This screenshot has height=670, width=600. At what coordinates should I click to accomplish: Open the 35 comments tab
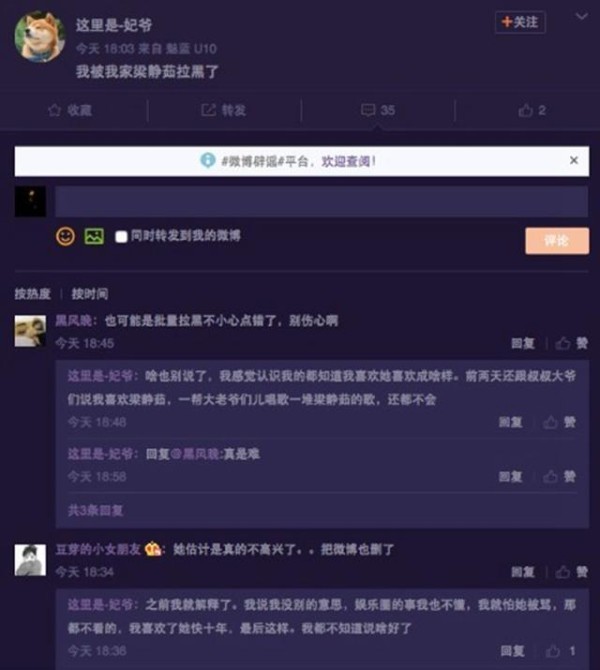(x=378, y=110)
